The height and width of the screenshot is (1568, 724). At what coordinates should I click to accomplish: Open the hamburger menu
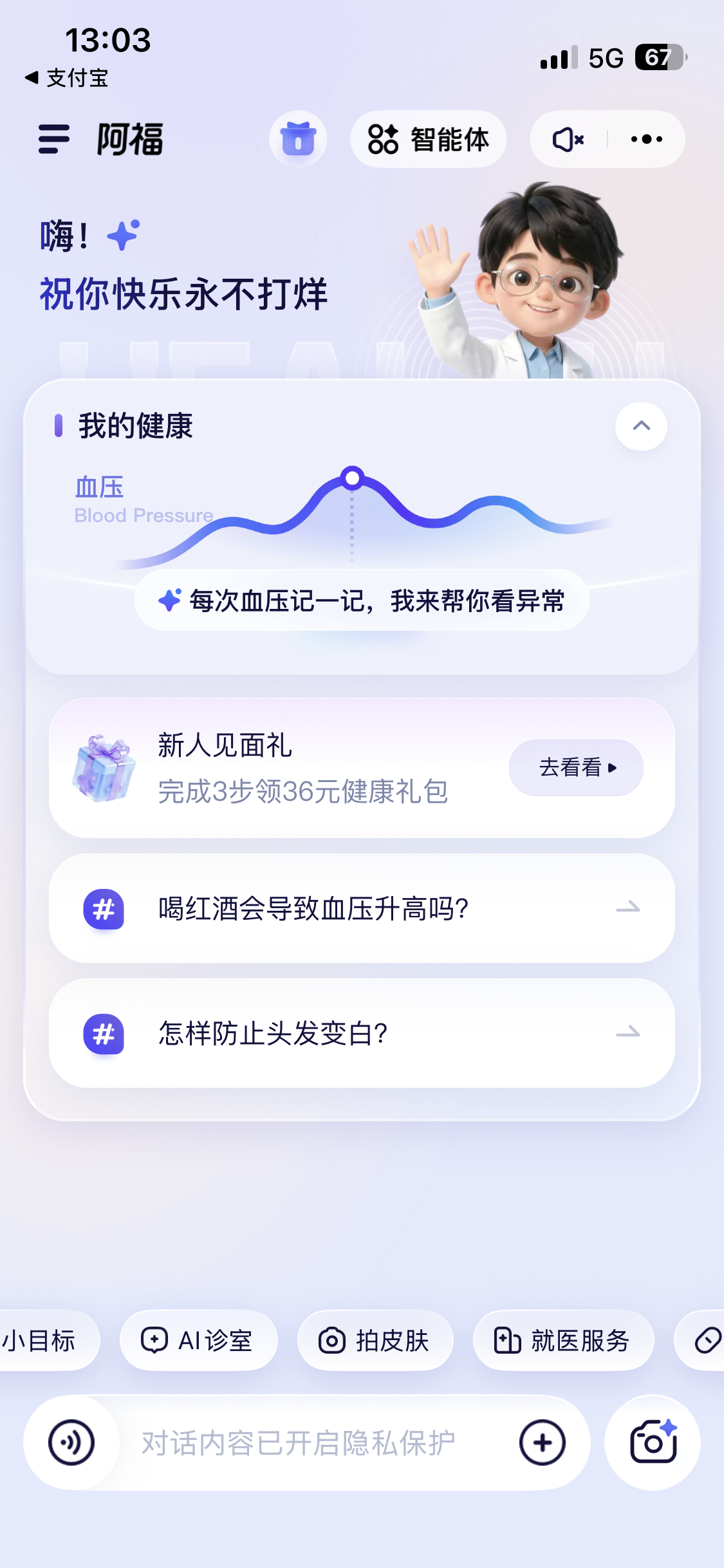(x=54, y=139)
